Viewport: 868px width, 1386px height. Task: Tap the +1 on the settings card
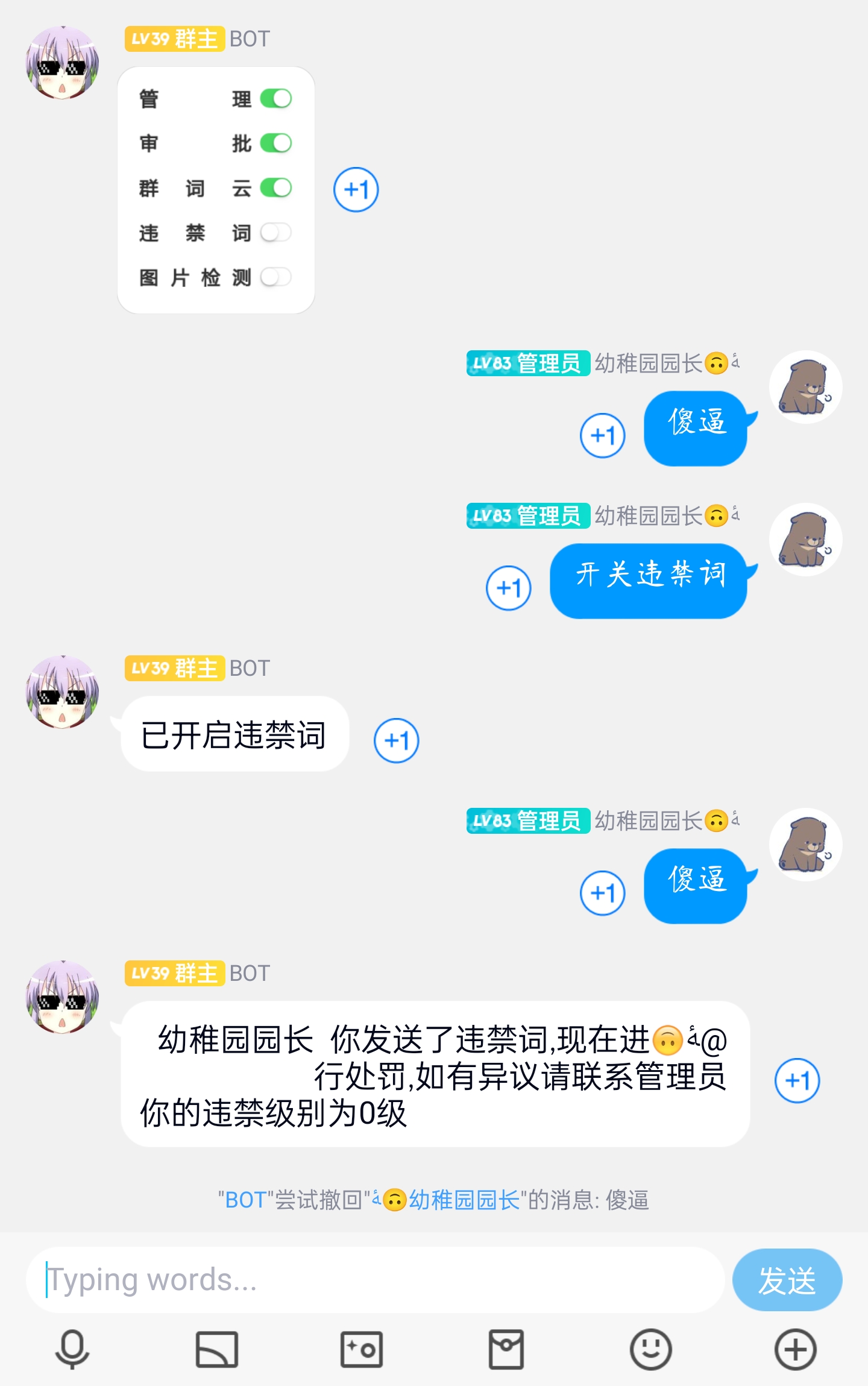[357, 189]
